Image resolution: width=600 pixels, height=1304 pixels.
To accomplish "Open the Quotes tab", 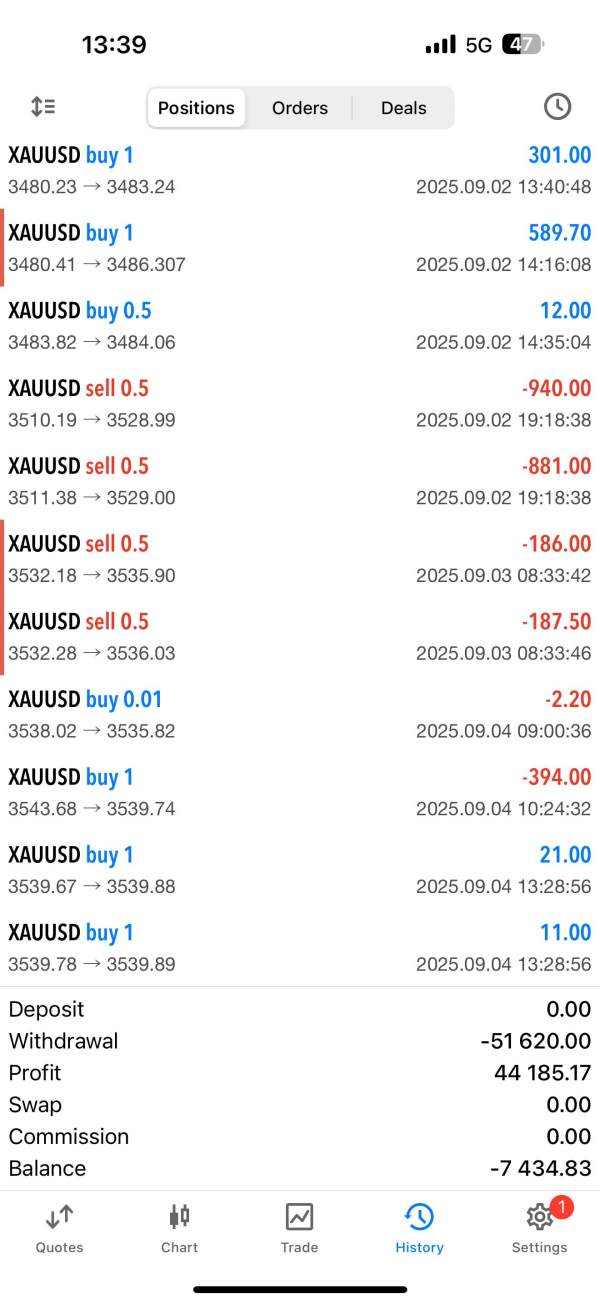I will tap(59, 1228).
